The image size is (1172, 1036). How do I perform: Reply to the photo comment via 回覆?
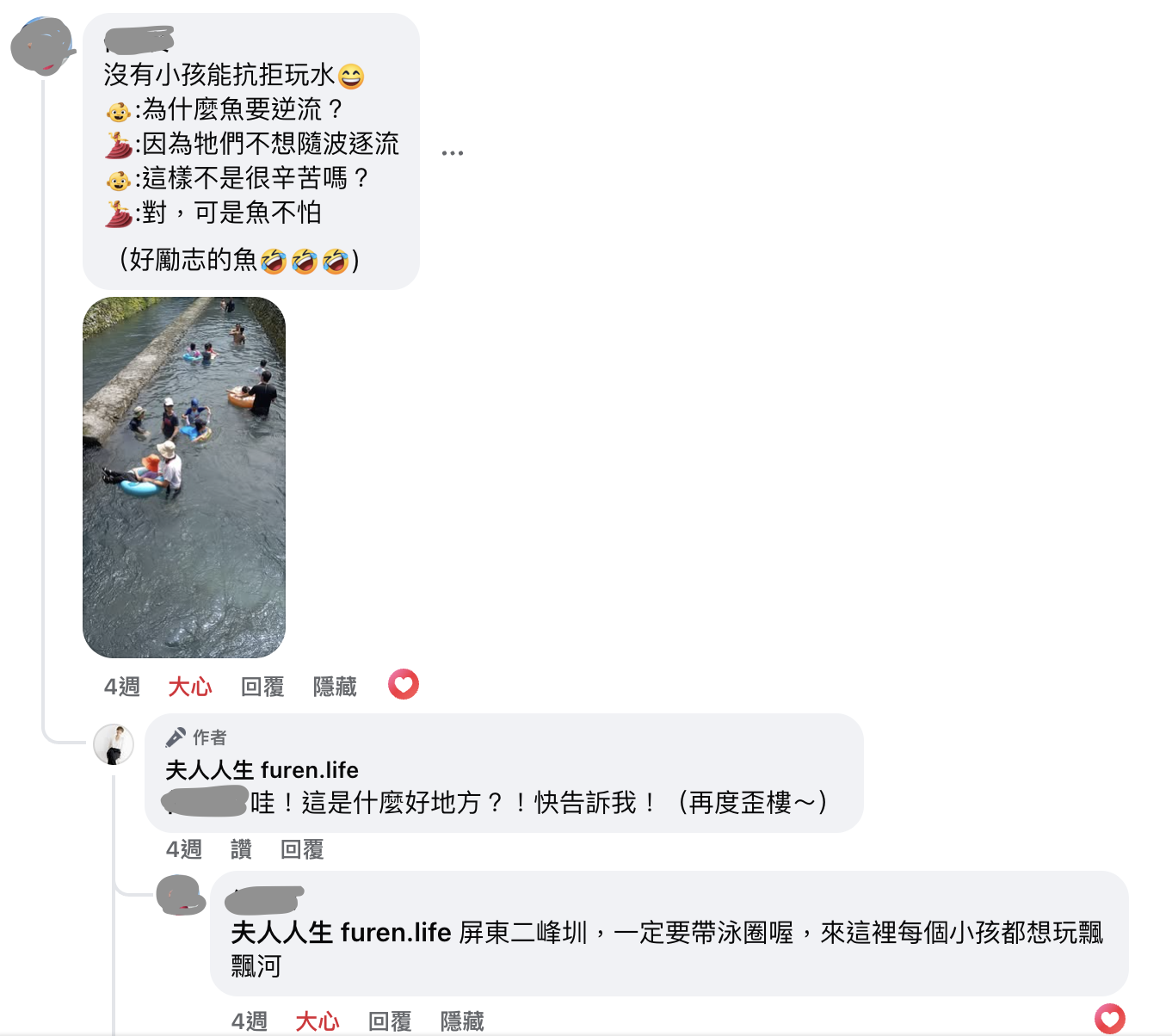click(x=262, y=687)
